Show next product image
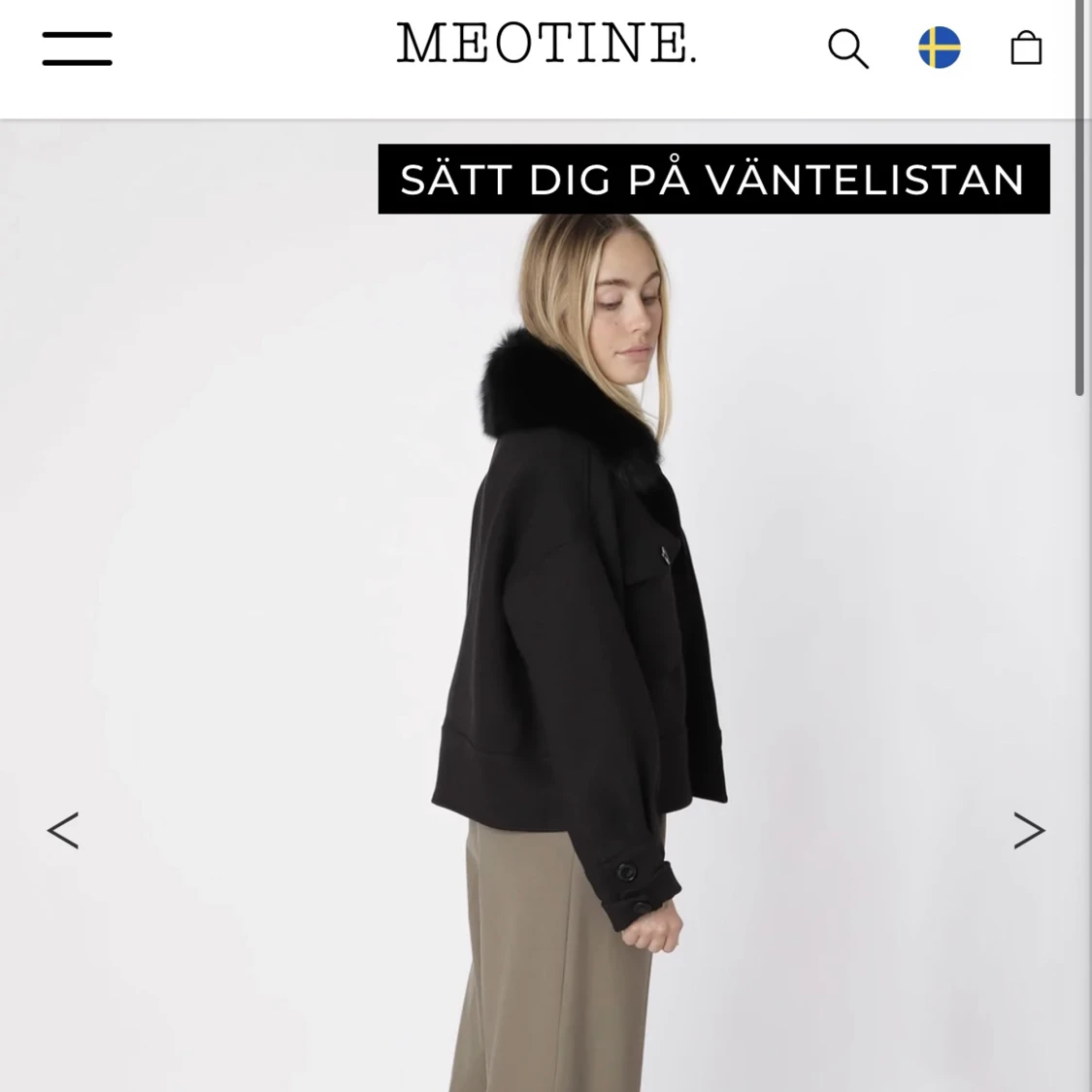The height and width of the screenshot is (1092, 1092). tap(1029, 831)
